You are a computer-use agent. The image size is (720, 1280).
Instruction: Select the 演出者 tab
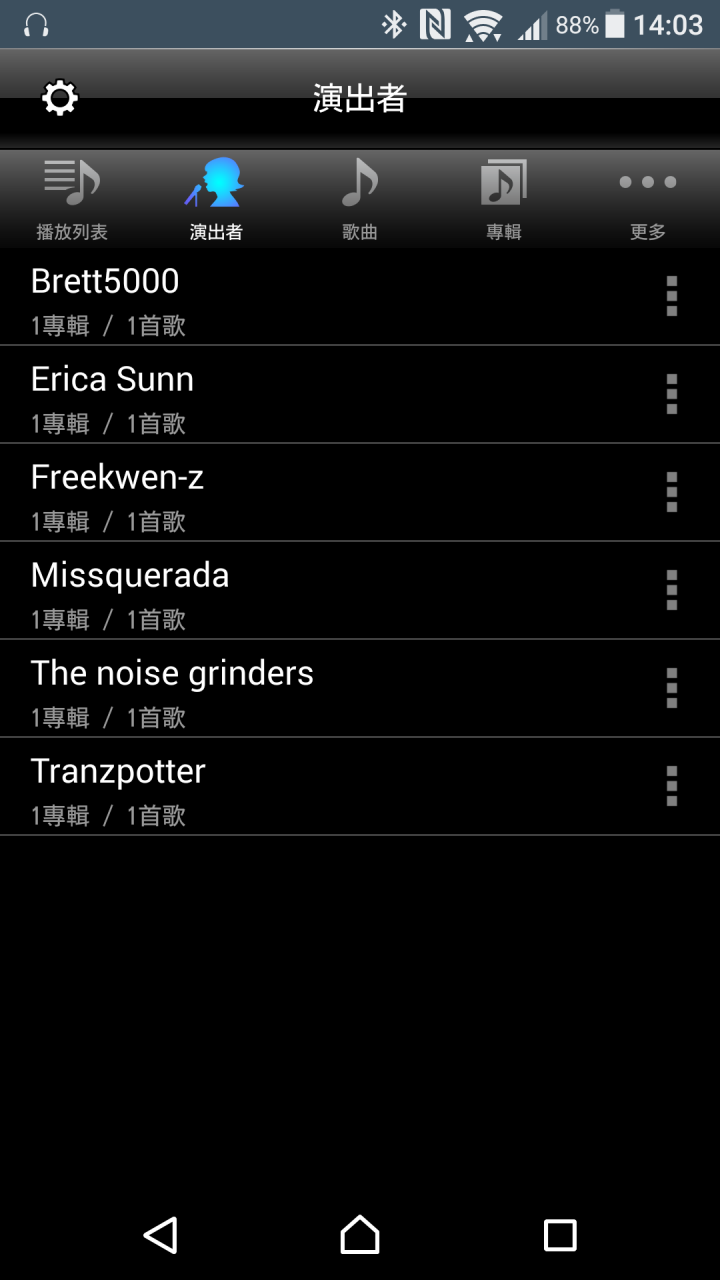[216, 199]
